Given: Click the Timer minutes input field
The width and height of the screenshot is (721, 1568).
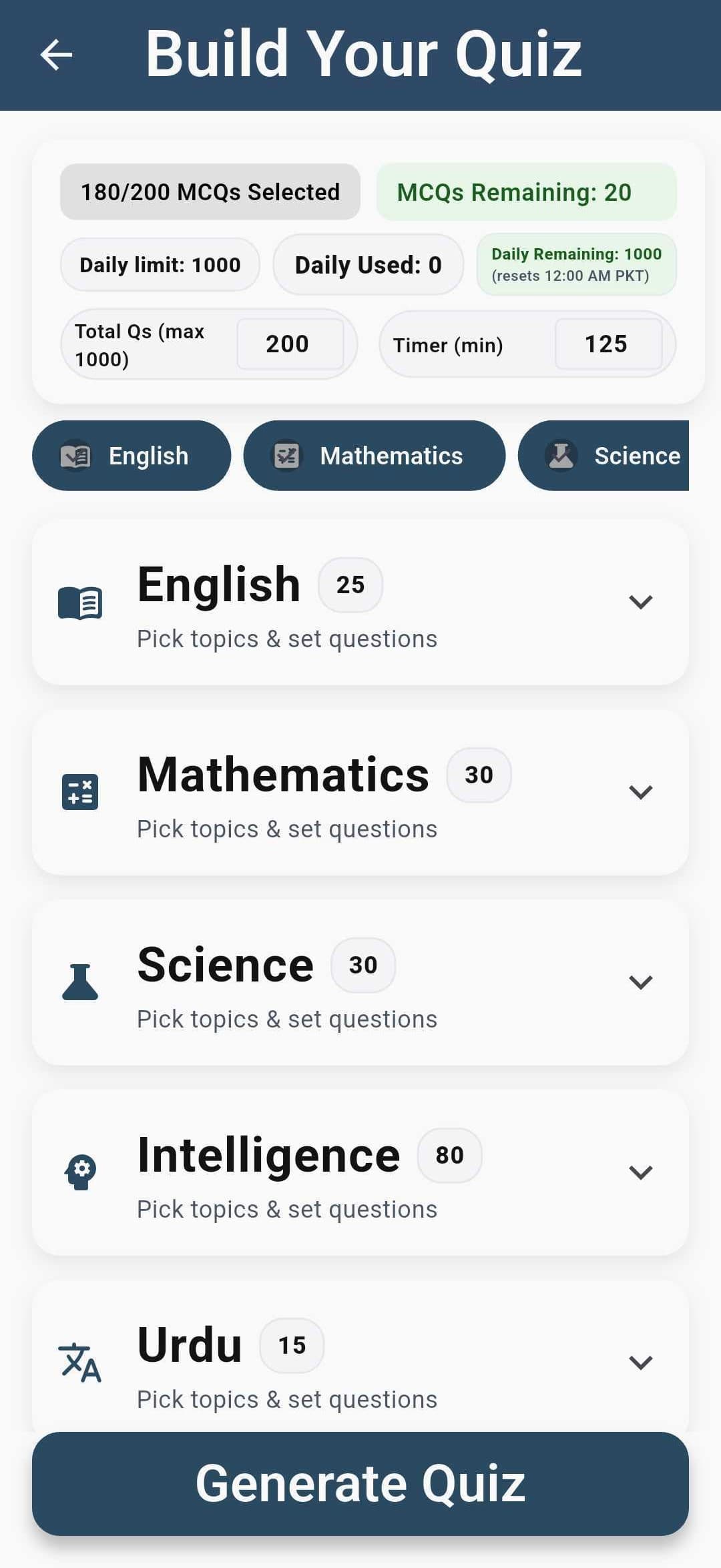Looking at the screenshot, I should (x=608, y=344).
